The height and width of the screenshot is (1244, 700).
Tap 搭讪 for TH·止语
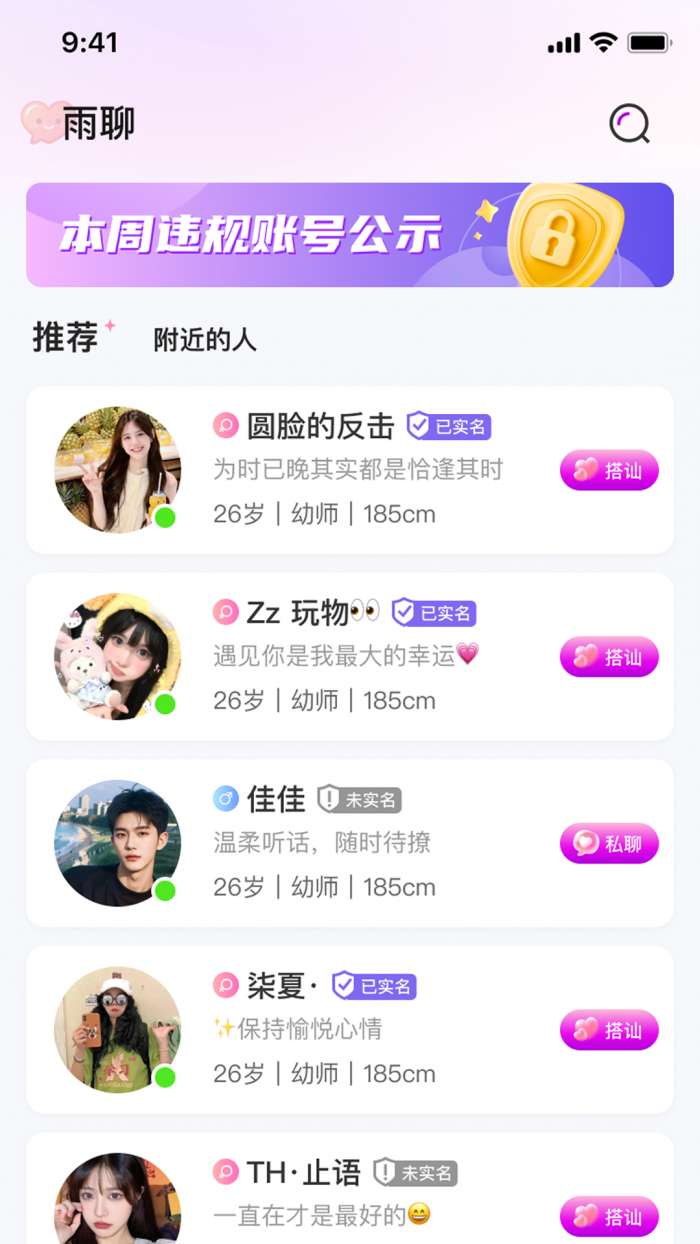click(609, 1216)
